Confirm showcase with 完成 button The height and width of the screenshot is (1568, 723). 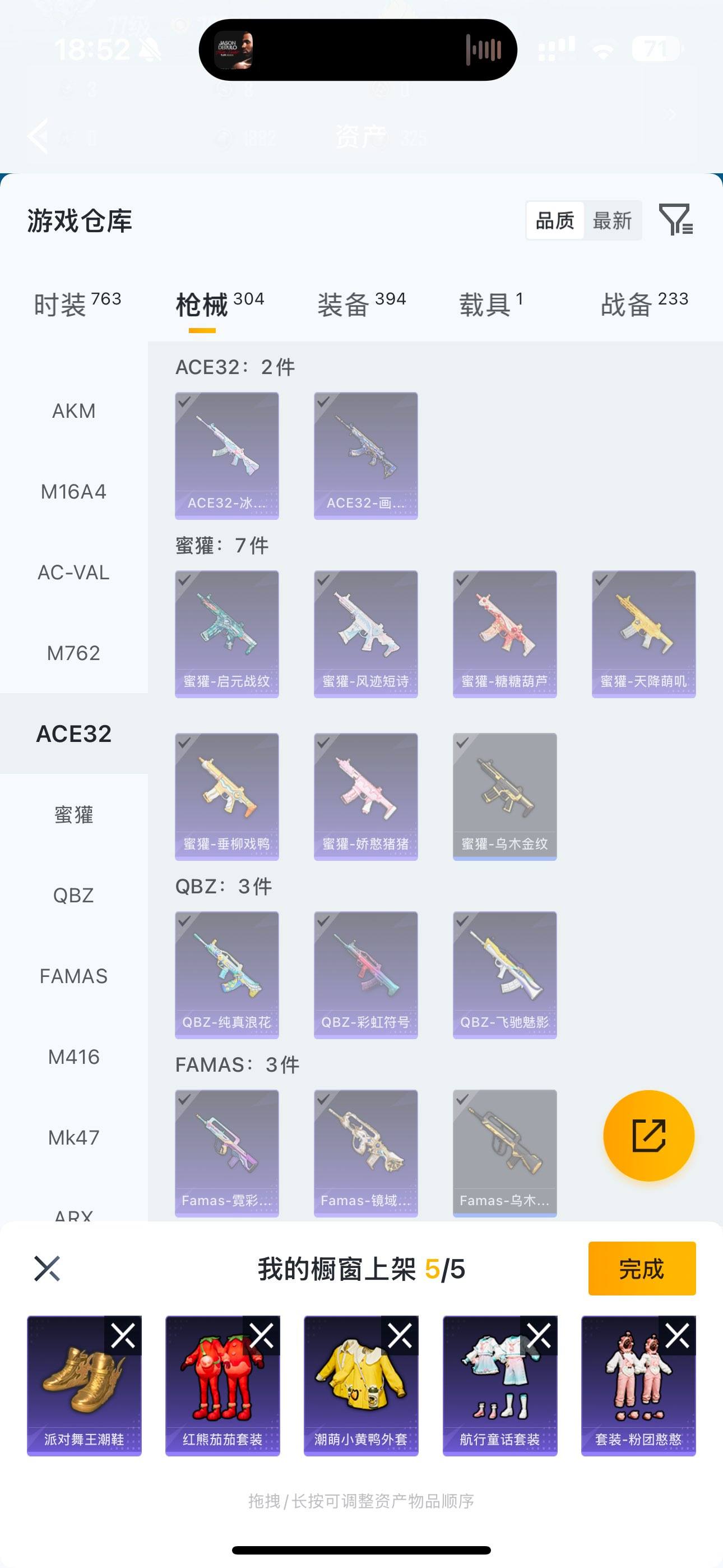[x=641, y=1269]
